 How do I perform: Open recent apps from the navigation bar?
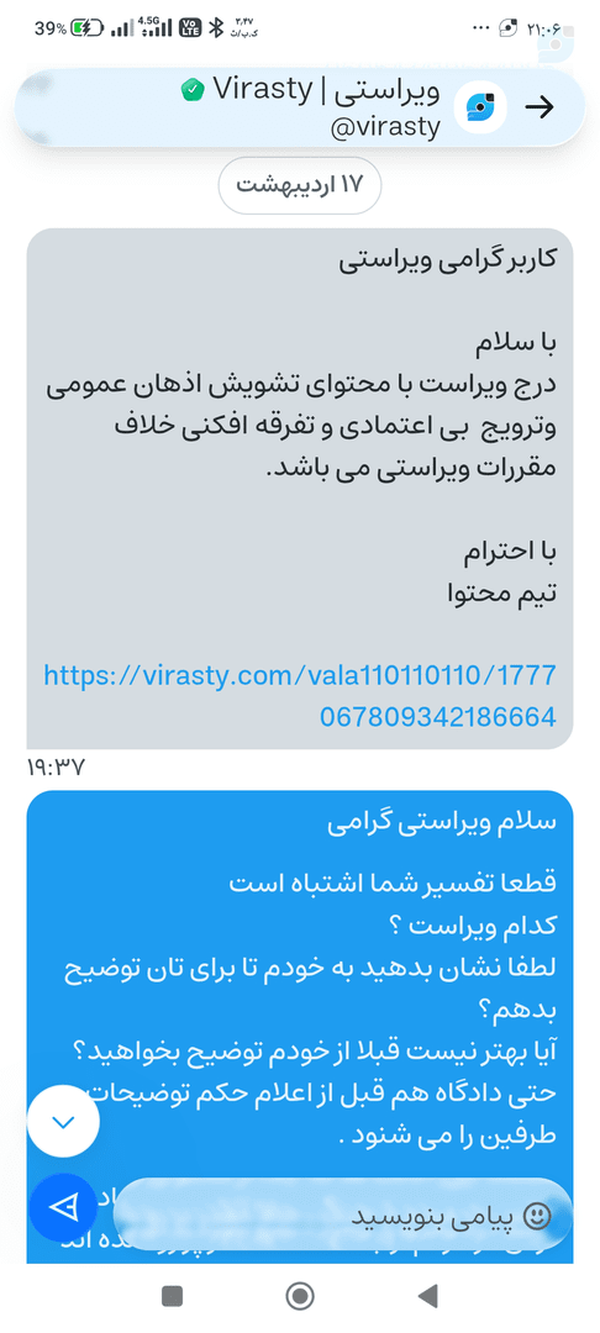(172, 1297)
